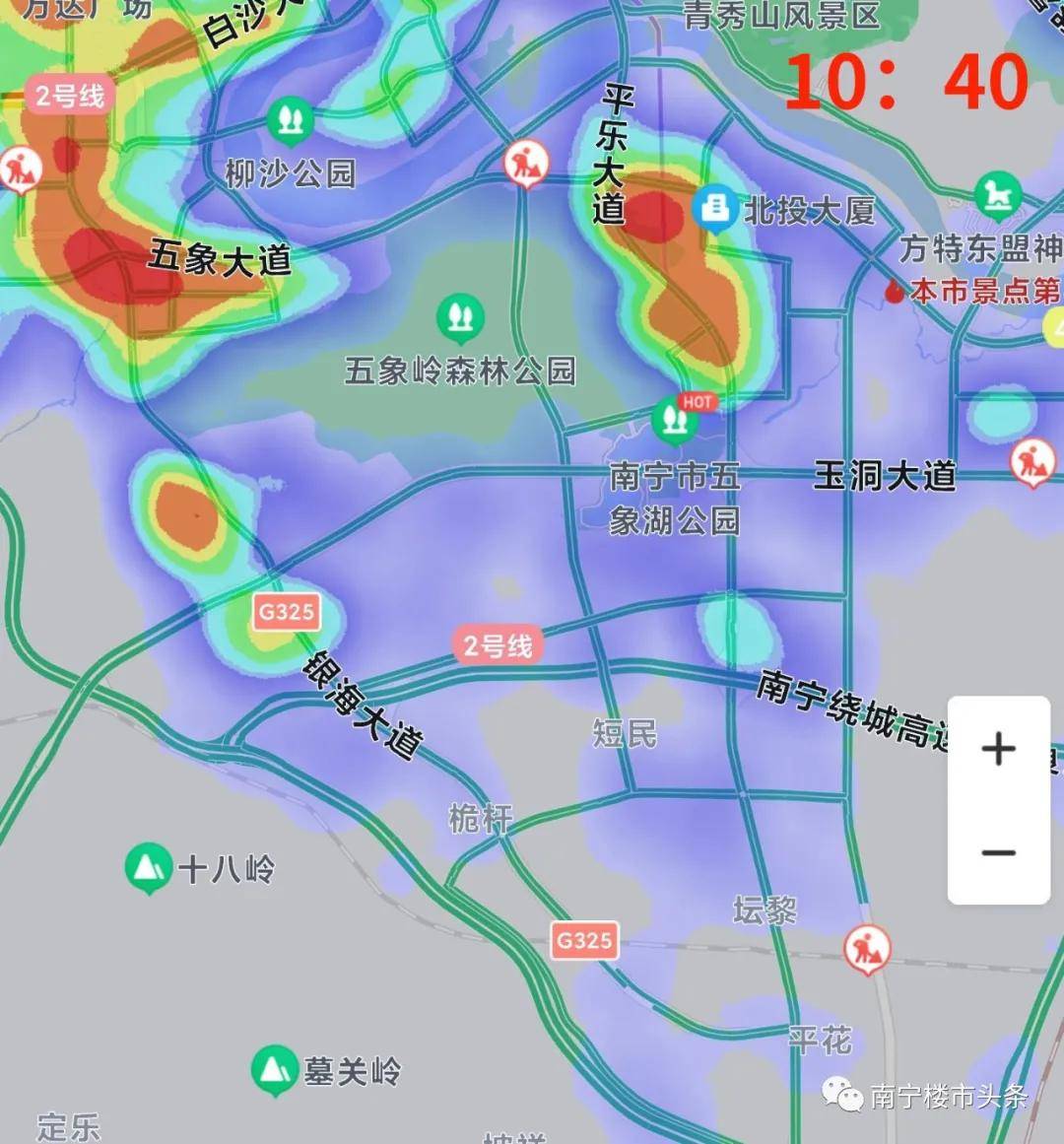Click the central 2号线 metro line label
1064x1144 pixels.
500,645
